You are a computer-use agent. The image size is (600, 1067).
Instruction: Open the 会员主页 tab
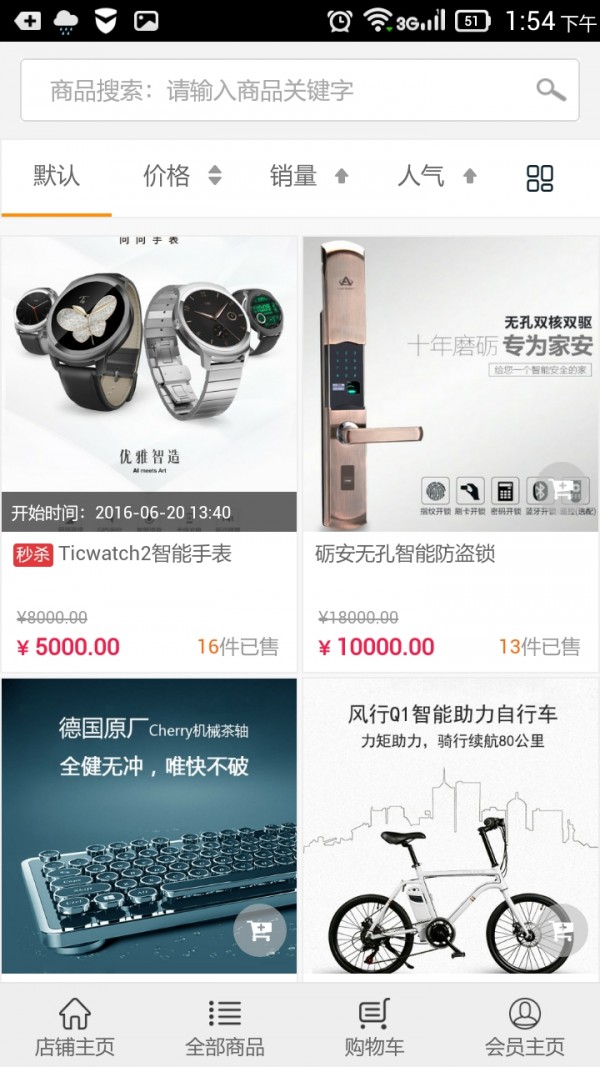click(x=525, y=1027)
